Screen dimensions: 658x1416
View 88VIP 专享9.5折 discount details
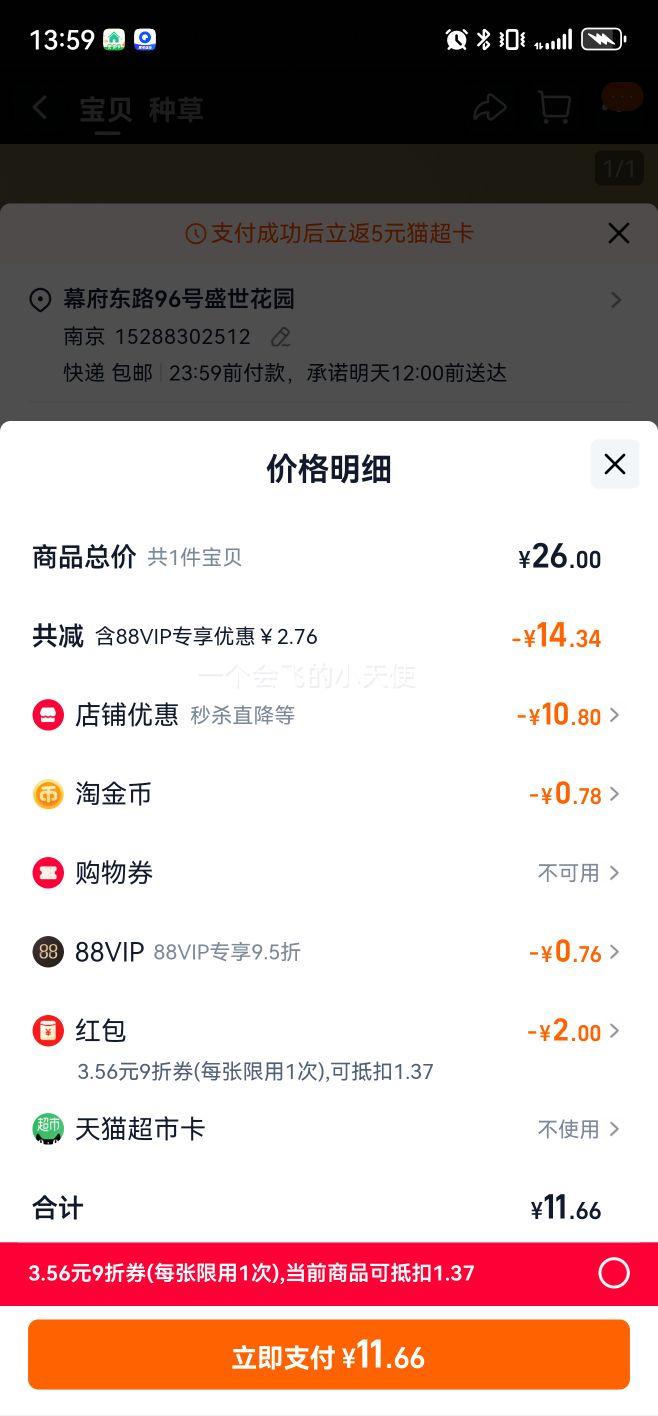(328, 952)
